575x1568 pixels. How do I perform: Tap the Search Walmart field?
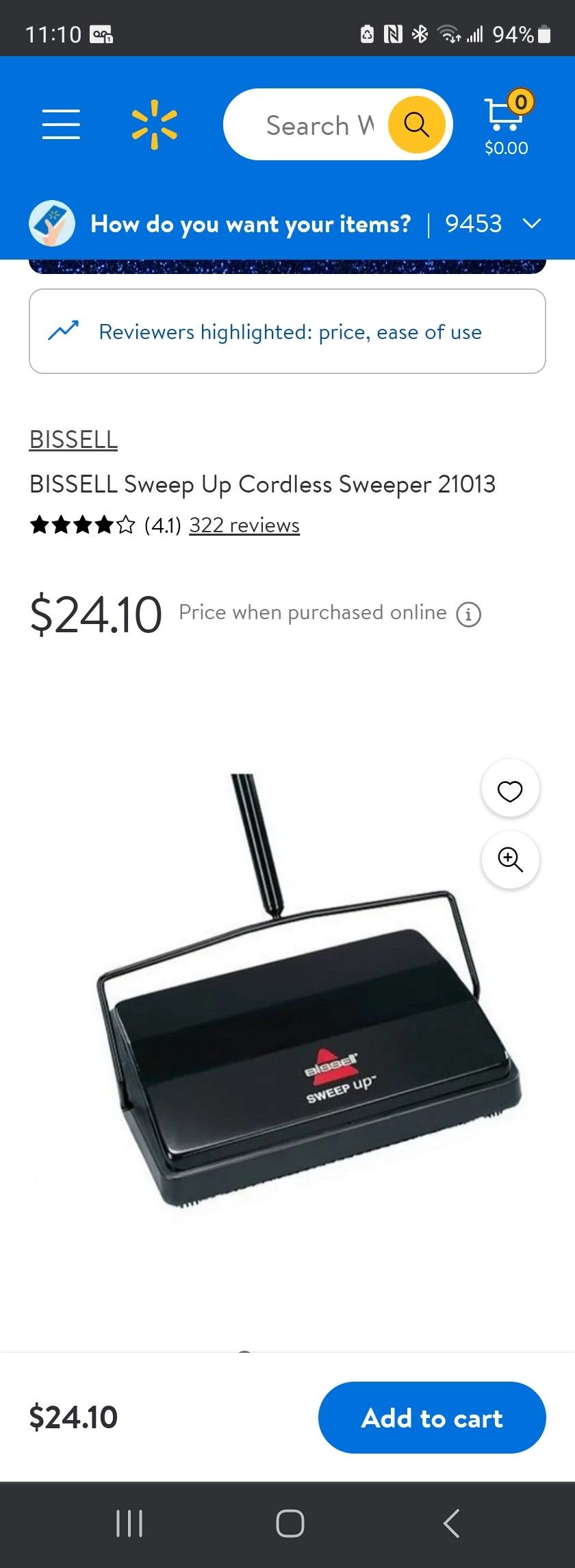pyautogui.click(x=318, y=125)
